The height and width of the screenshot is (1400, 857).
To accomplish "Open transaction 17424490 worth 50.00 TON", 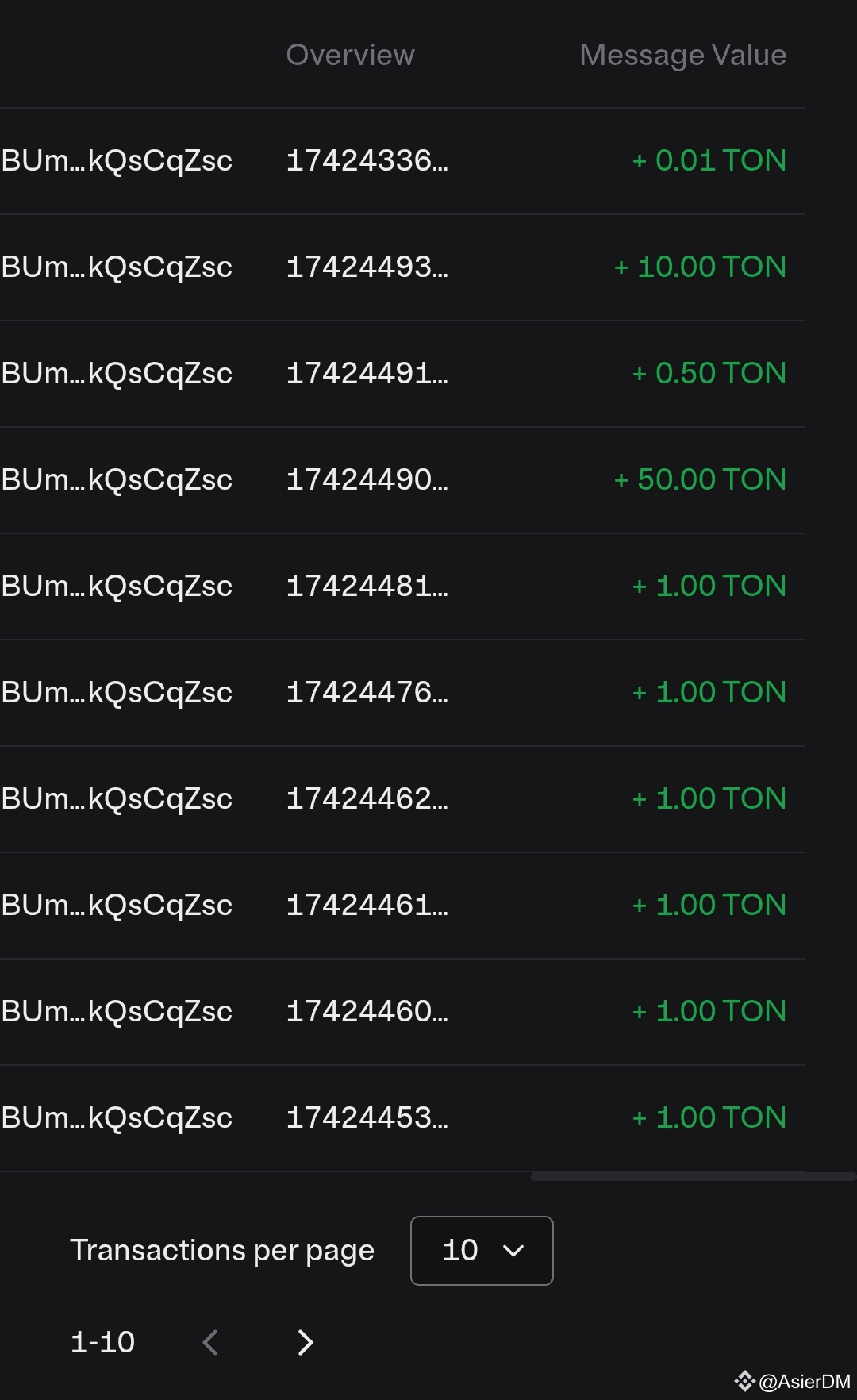I will [367, 480].
